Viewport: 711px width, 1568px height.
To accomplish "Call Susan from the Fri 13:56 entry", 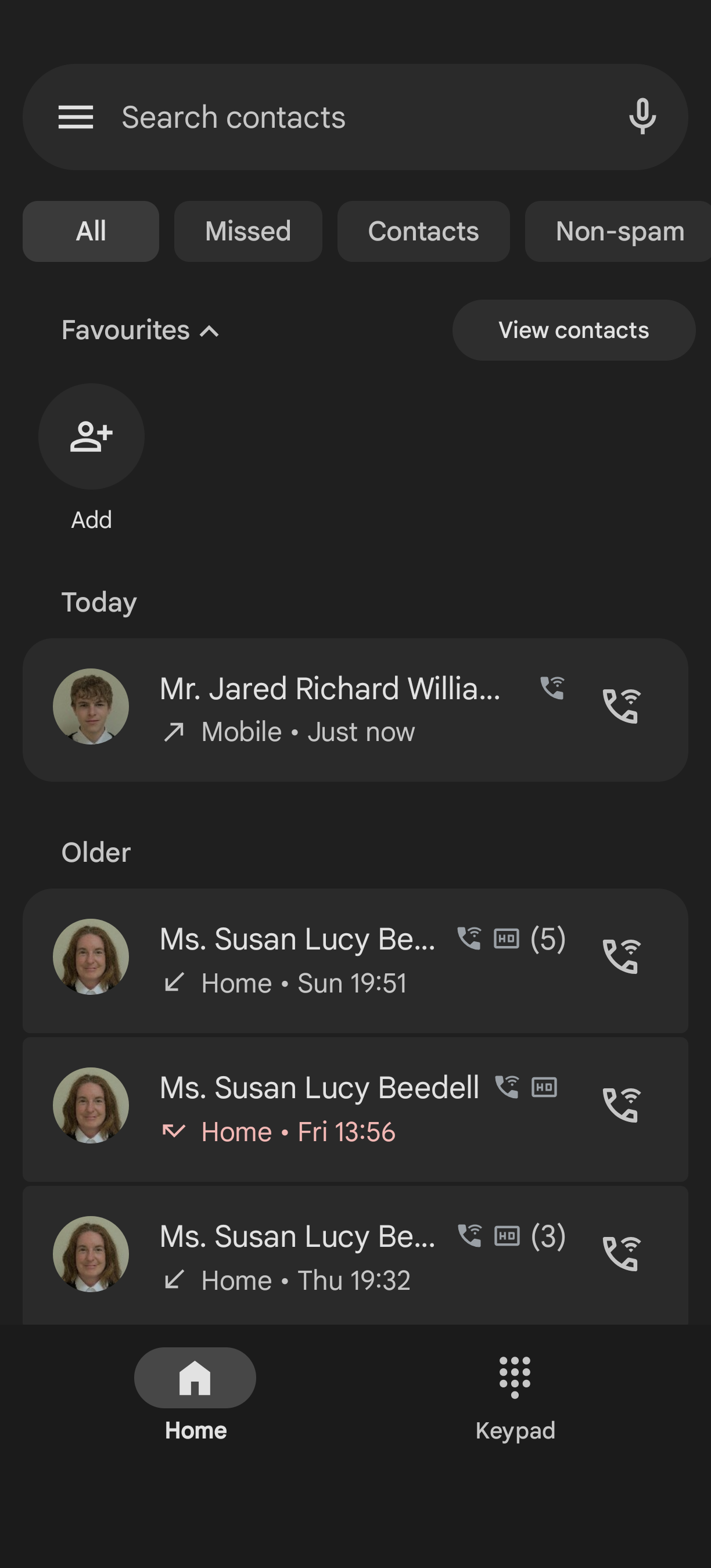I will (x=621, y=1105).
